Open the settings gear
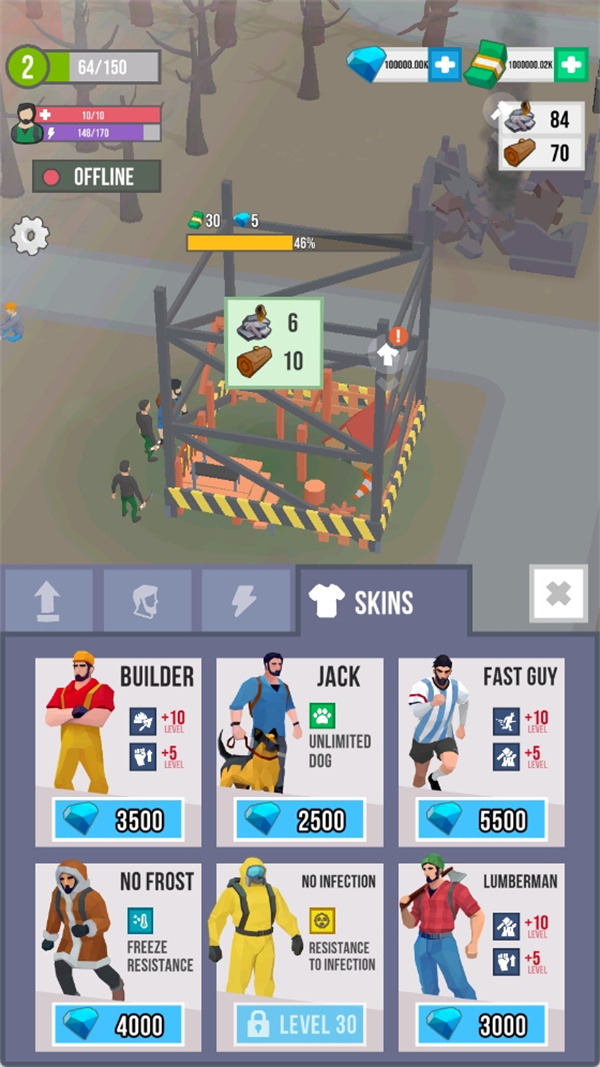Image resolution: width=600 pixels, height=1067 pixels. click(x=30, y=236)
